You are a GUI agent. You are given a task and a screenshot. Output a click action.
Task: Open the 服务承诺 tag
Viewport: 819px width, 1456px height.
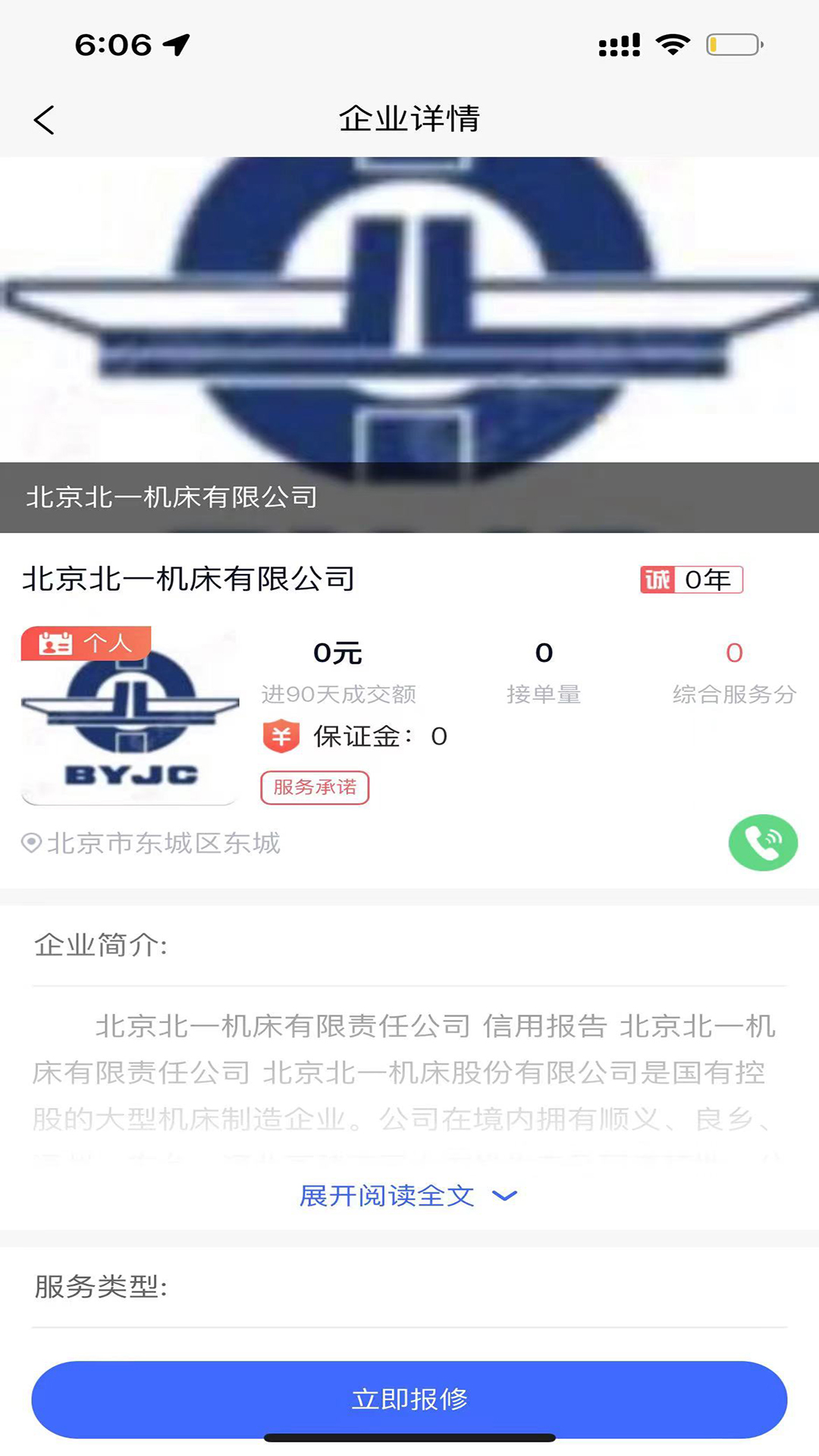point(315,788)
